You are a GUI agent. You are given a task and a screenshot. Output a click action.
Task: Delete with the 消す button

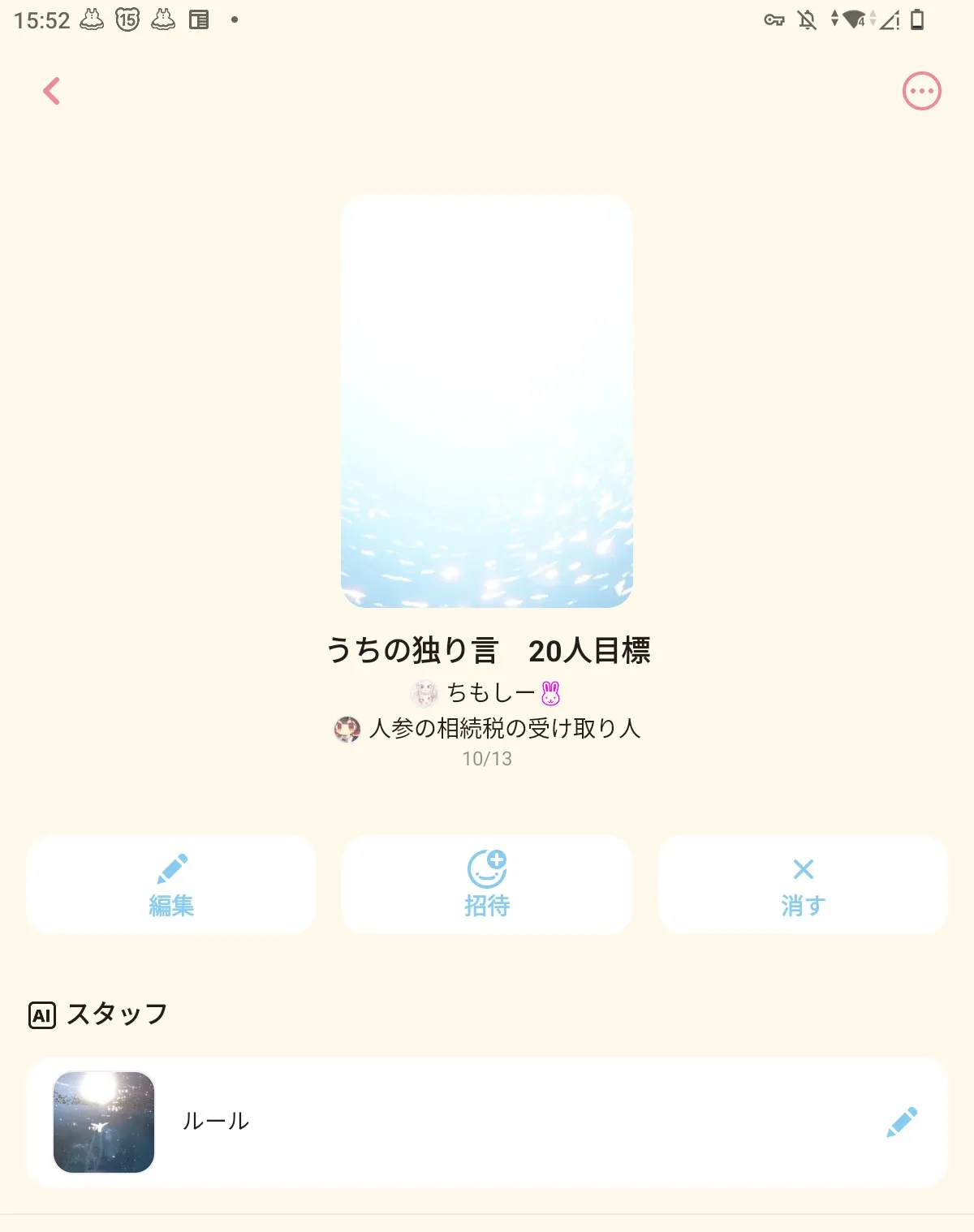tap(803, 885)
